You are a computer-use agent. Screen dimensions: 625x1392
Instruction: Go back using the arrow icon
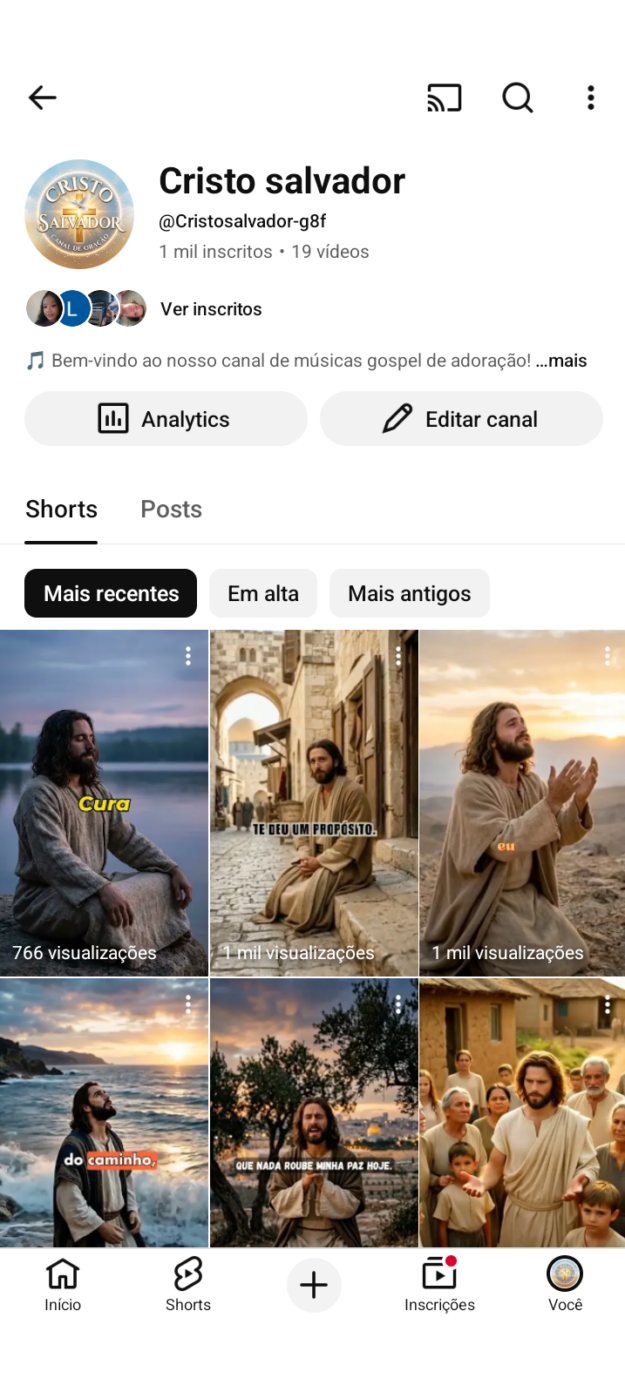[x=42, y=97]
